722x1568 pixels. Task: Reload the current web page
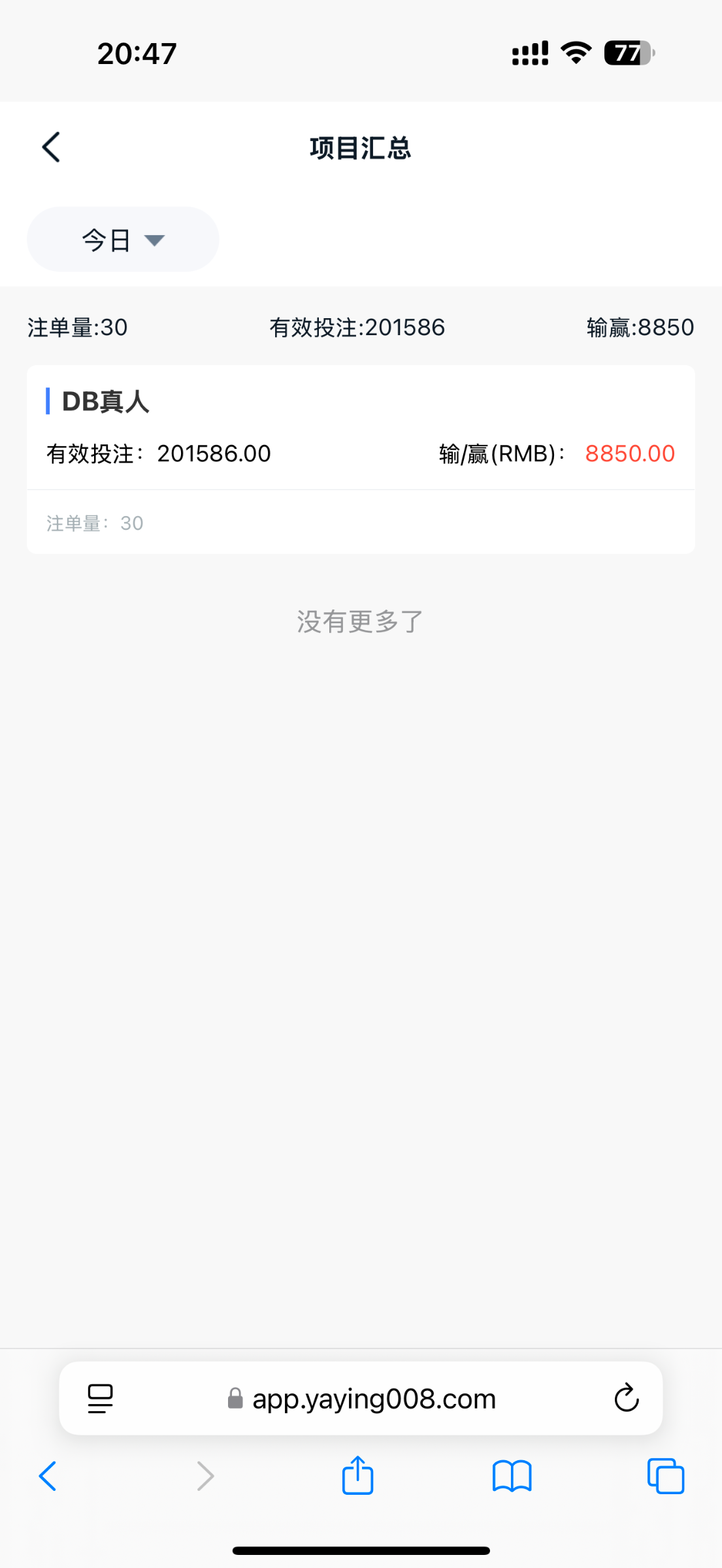point(626,1399)
